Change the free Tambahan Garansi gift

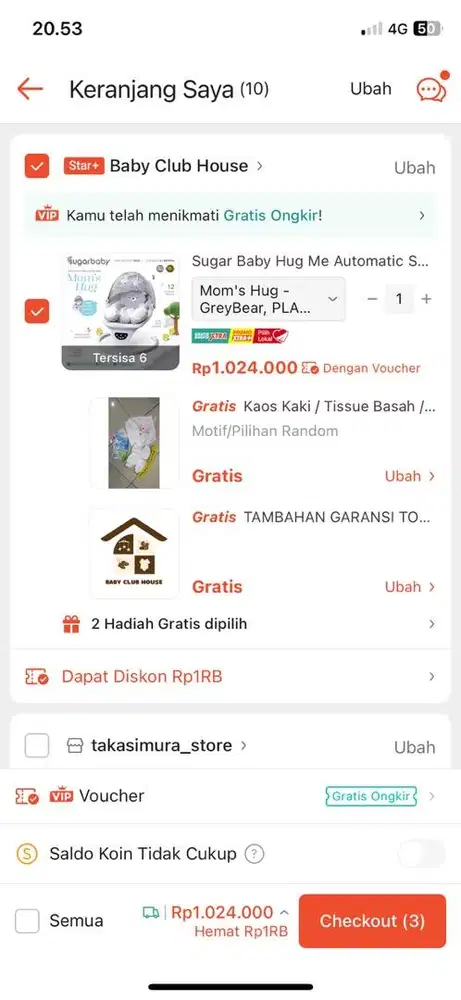coord(410,587)
